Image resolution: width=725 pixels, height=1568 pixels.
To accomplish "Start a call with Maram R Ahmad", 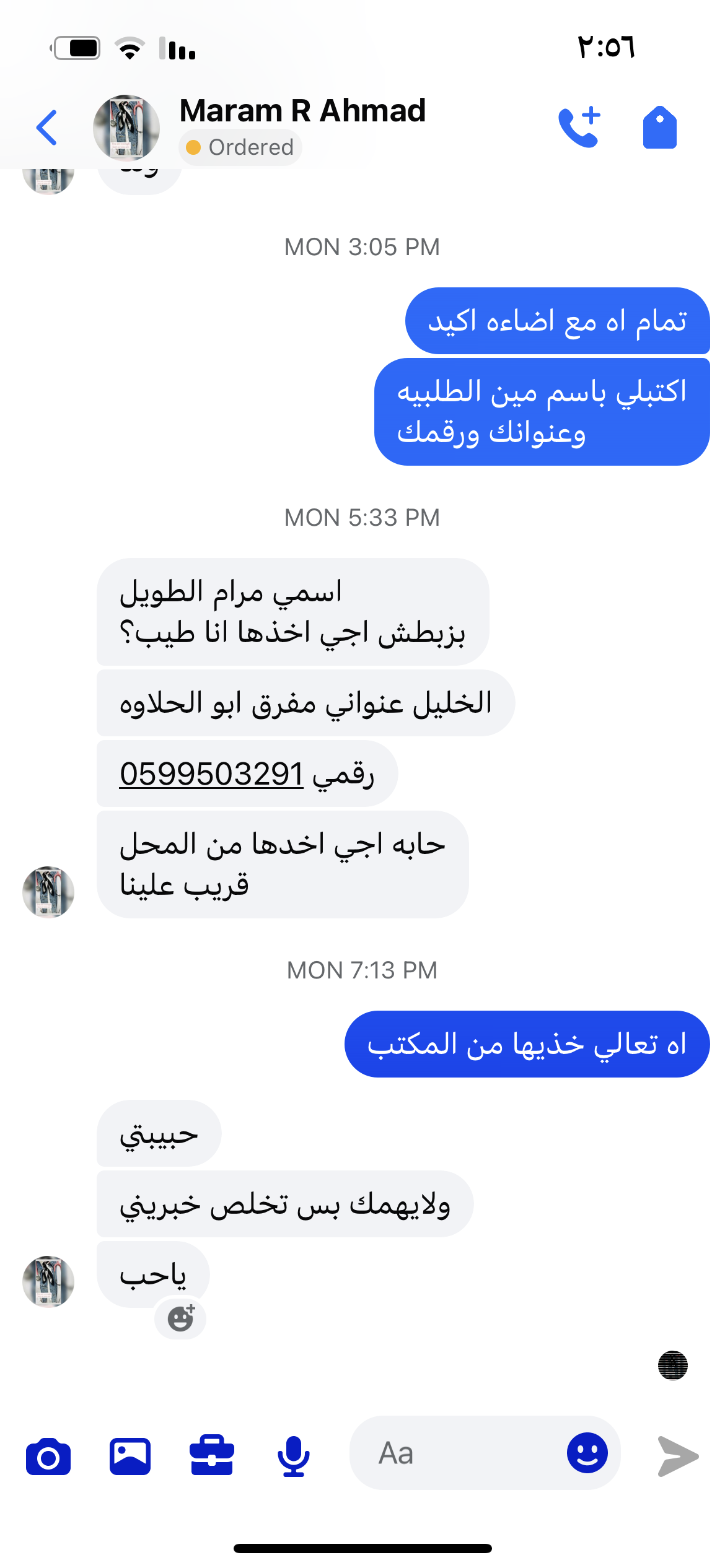I will tap(579, 128).
